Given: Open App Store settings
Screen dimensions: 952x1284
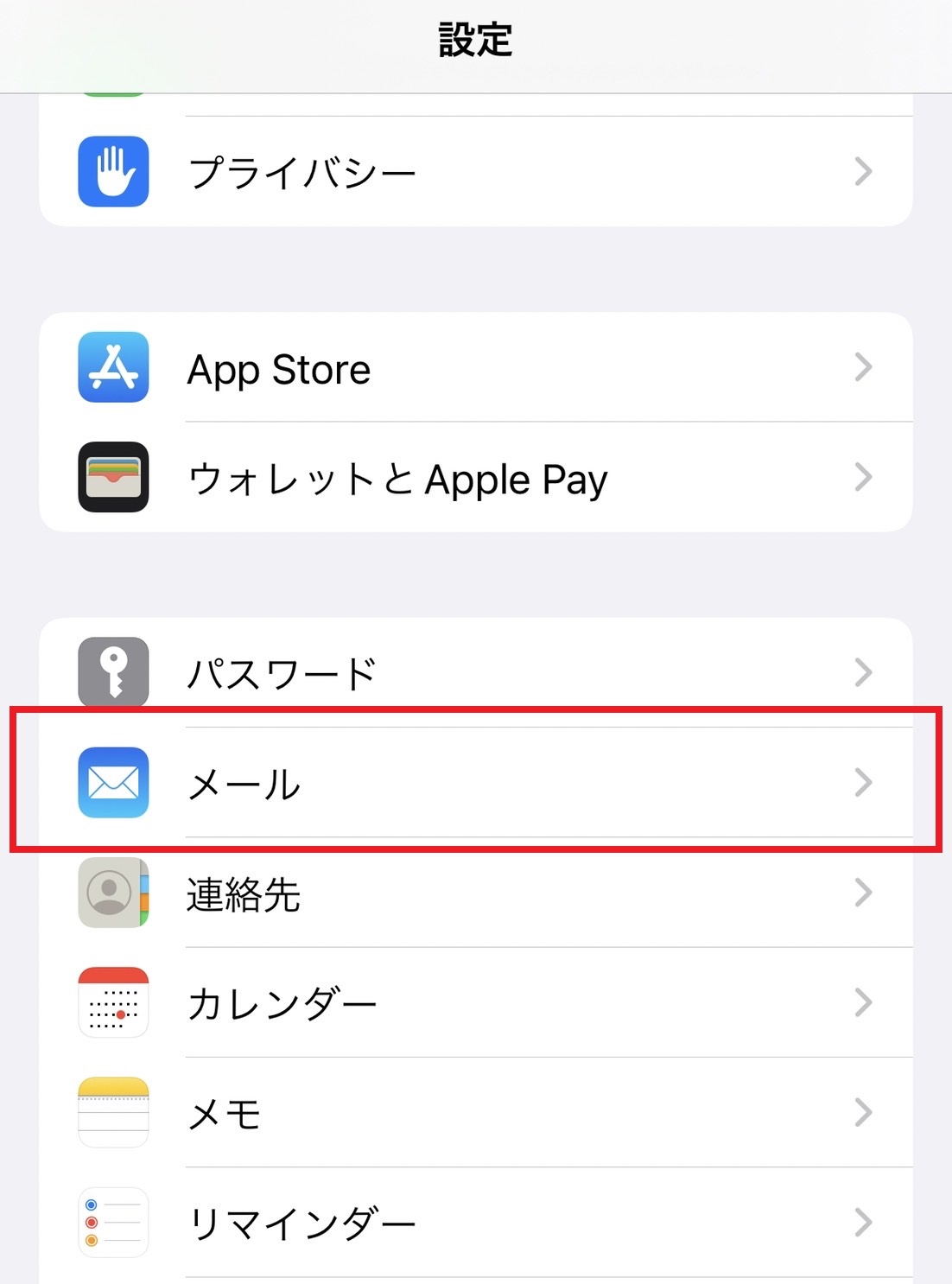Looking at the screenshot, I should point(475,368).
